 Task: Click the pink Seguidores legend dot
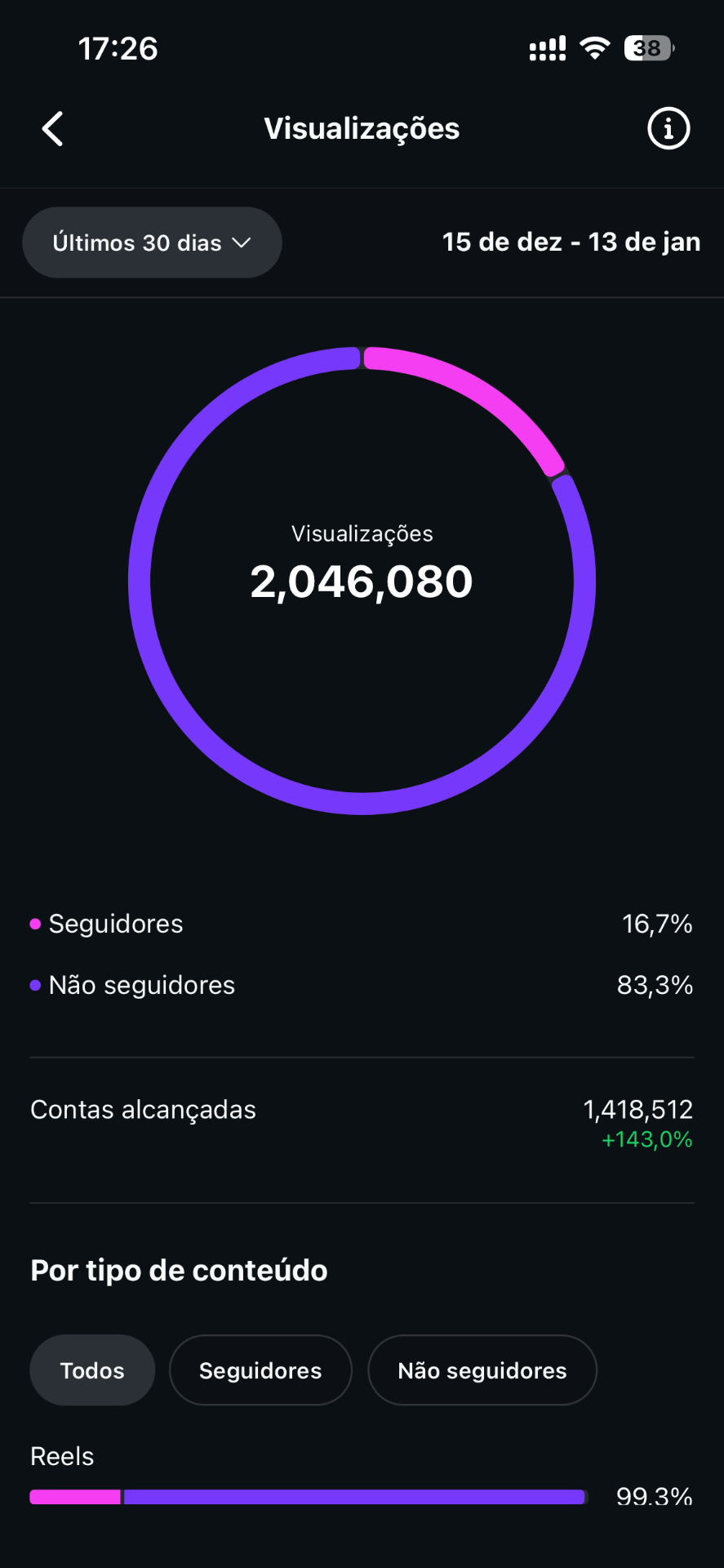pos(34,924)
